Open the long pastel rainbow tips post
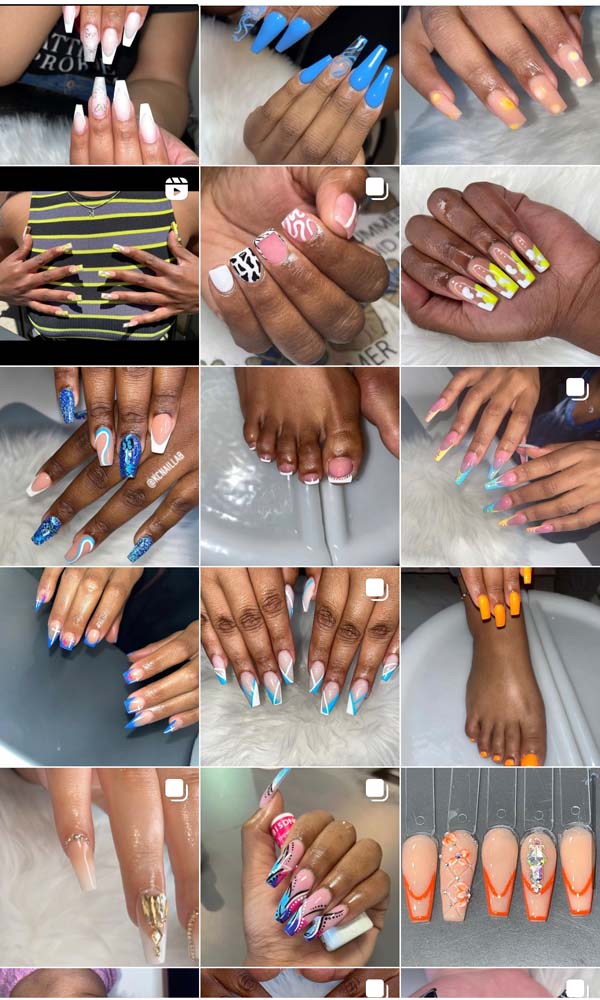This screenshot has width=600, height=1000. tap(500, 466)
